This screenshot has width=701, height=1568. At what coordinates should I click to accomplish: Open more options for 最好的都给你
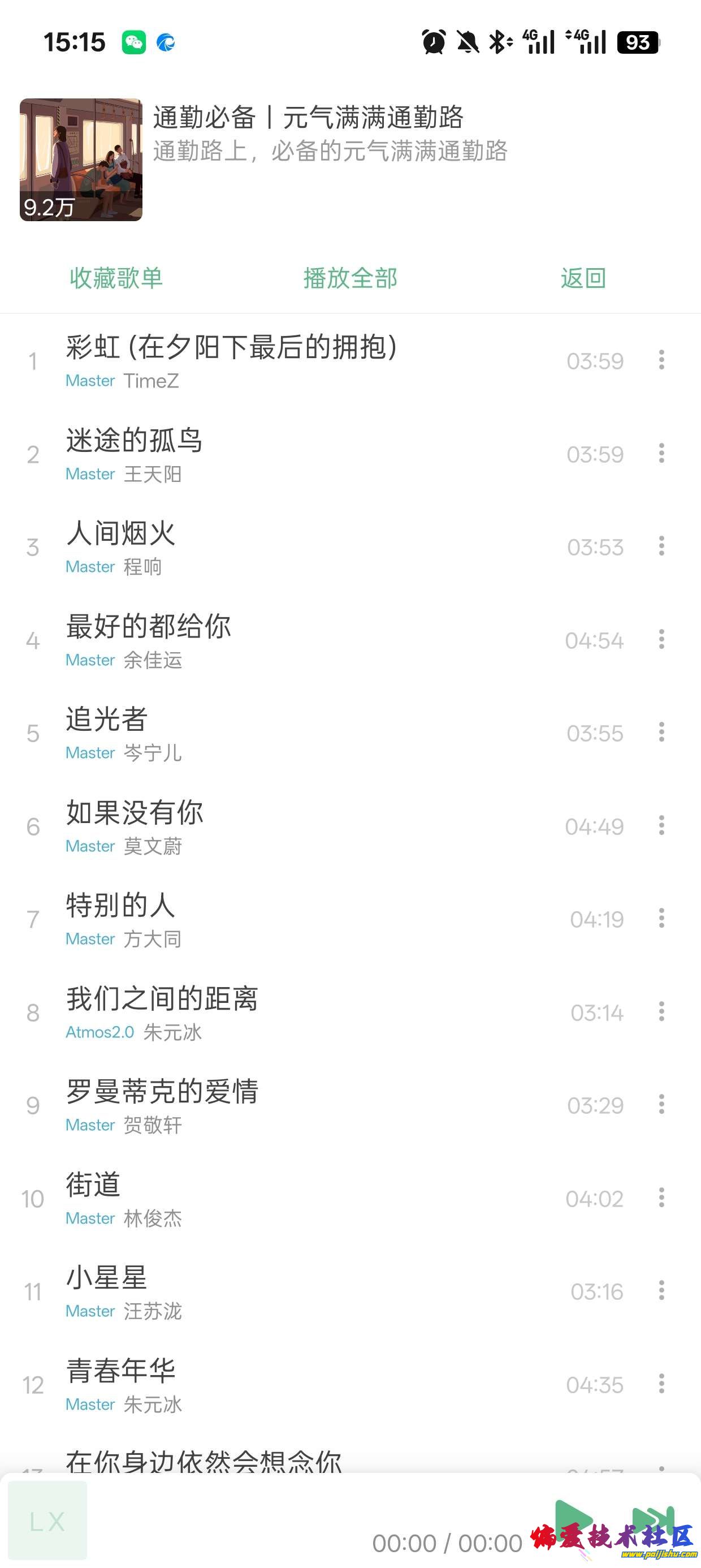(x=661, y=640)
